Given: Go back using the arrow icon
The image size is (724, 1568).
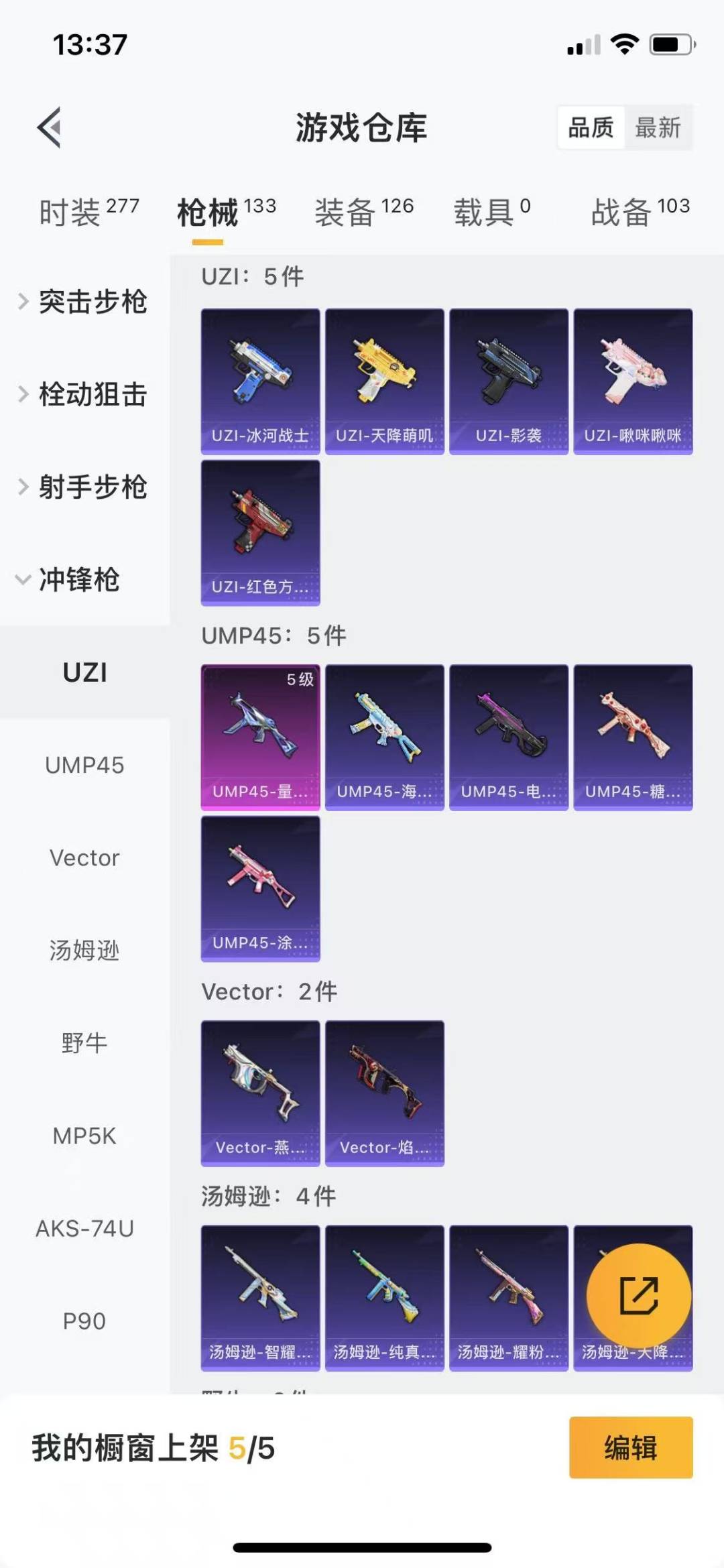Looking at the screenshot, I should [x=50, y=127].
